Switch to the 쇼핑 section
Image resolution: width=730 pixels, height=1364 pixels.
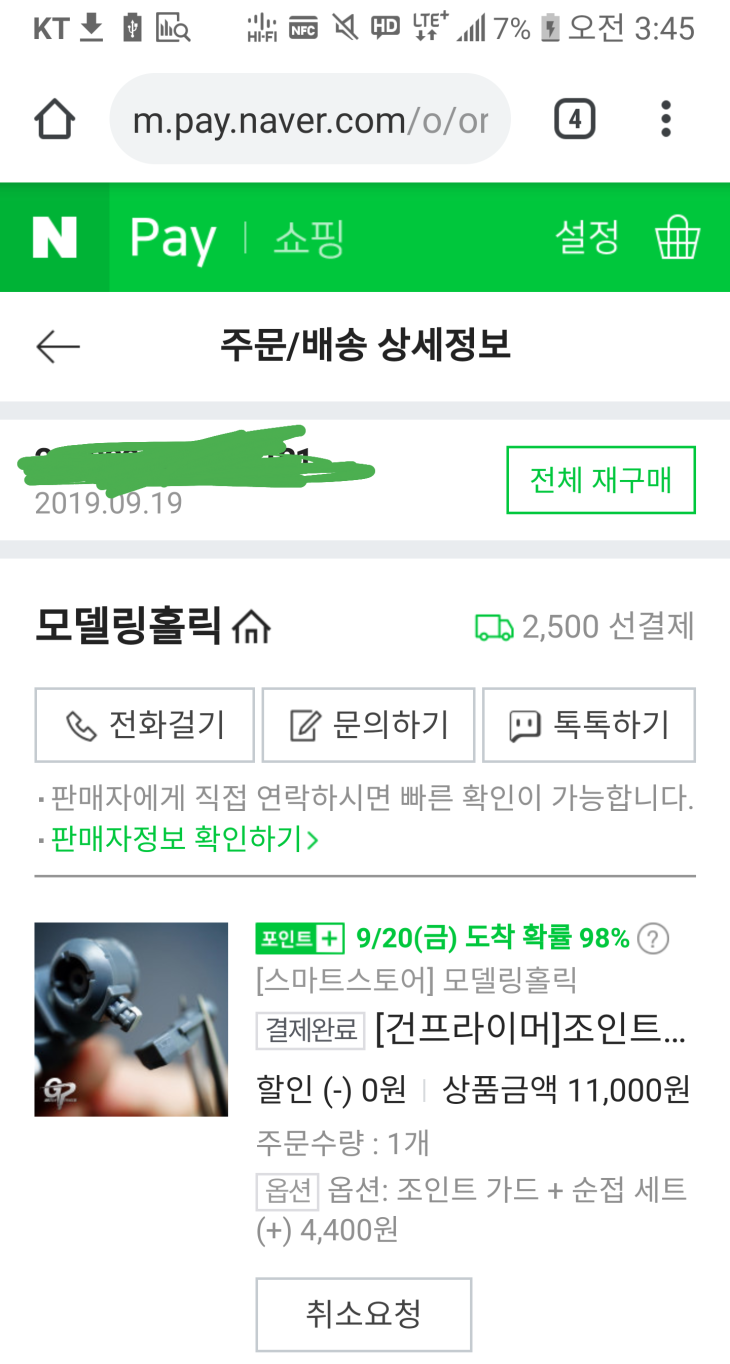(x=309, y=240)
